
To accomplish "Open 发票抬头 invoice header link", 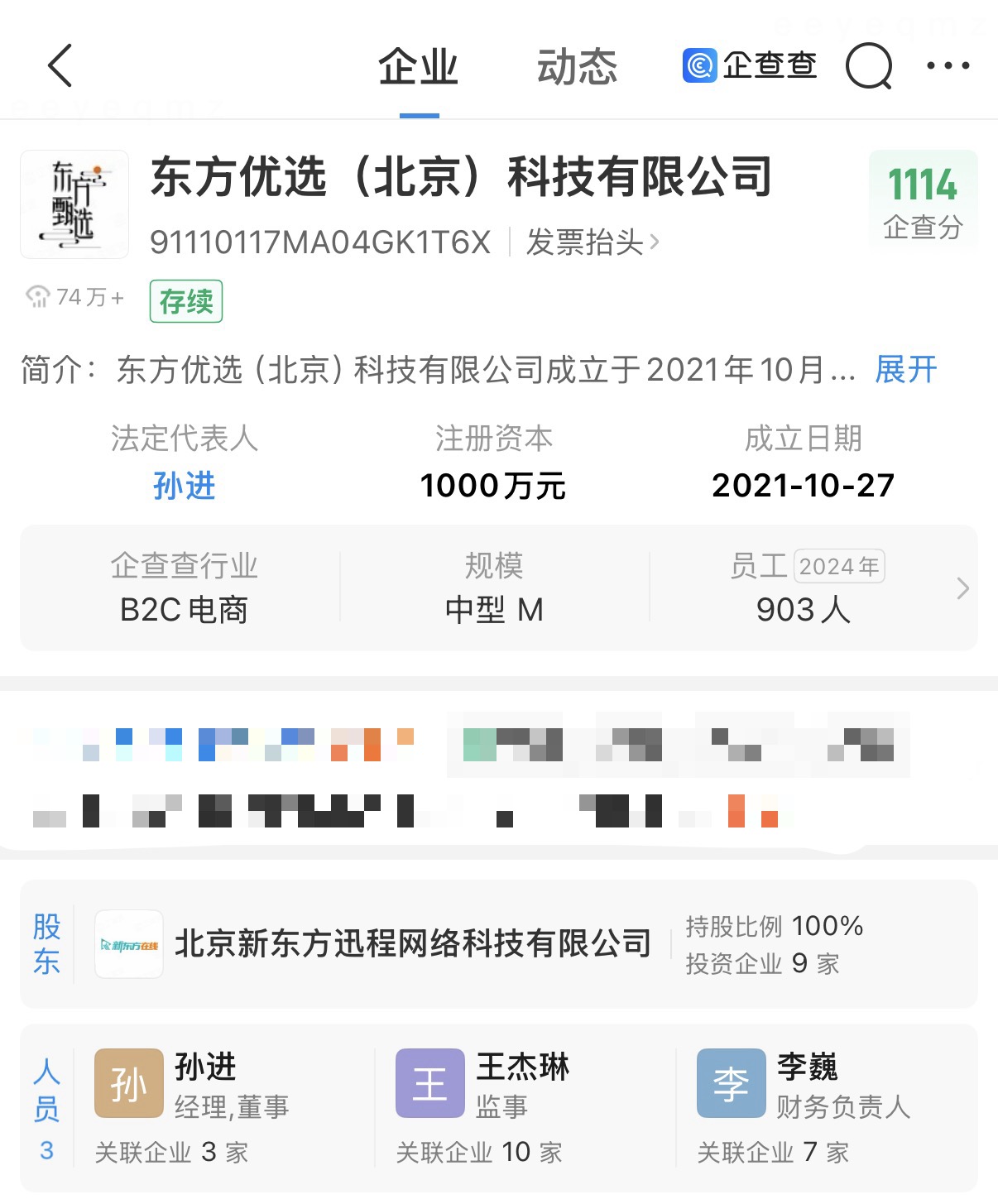I will click(592, 242).
